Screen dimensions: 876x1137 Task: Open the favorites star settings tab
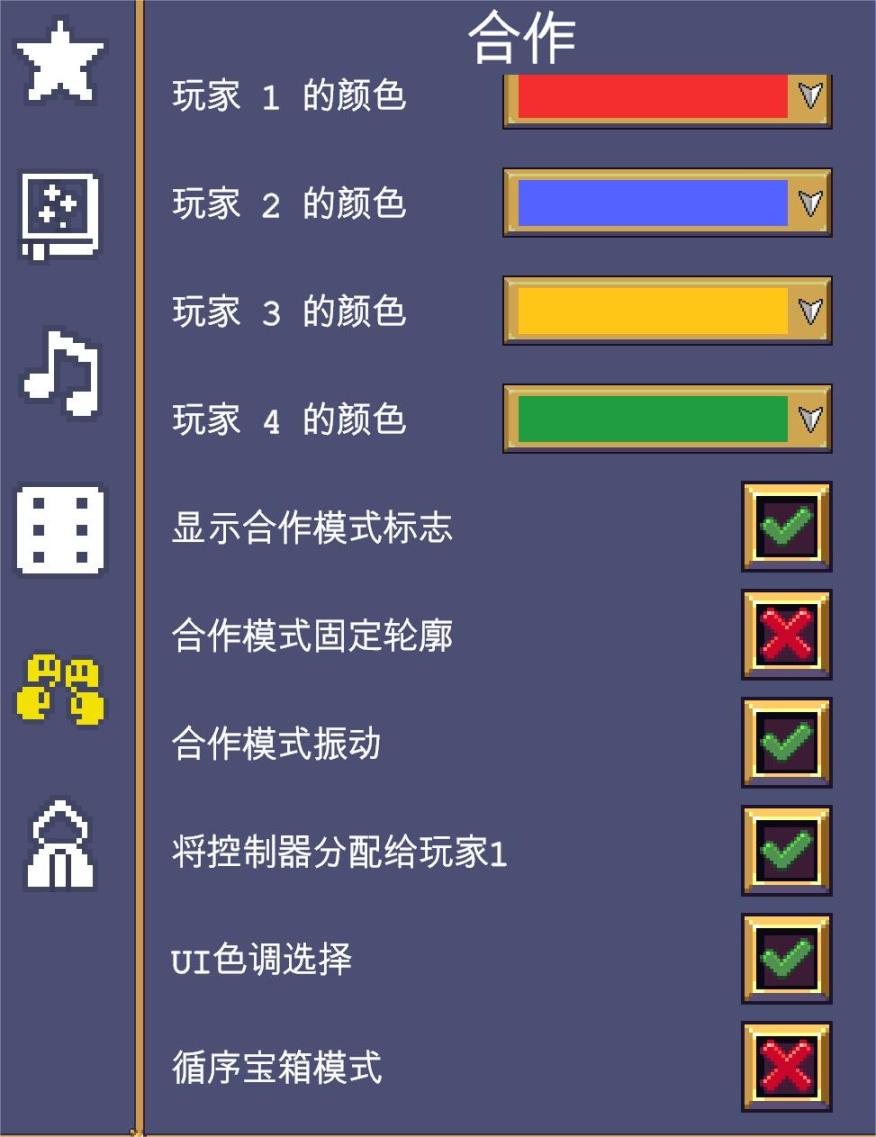(61, 63)
